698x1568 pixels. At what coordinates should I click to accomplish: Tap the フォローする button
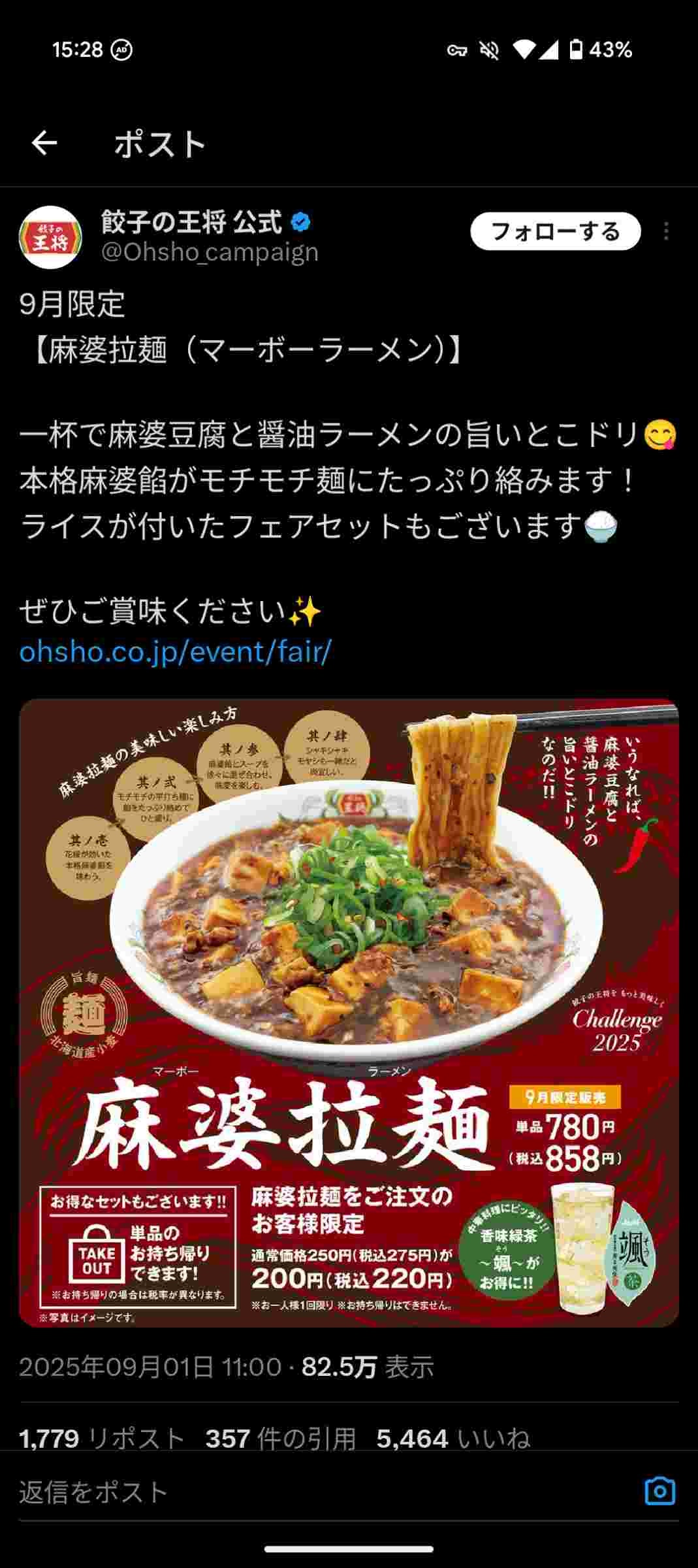click(555, 231)
